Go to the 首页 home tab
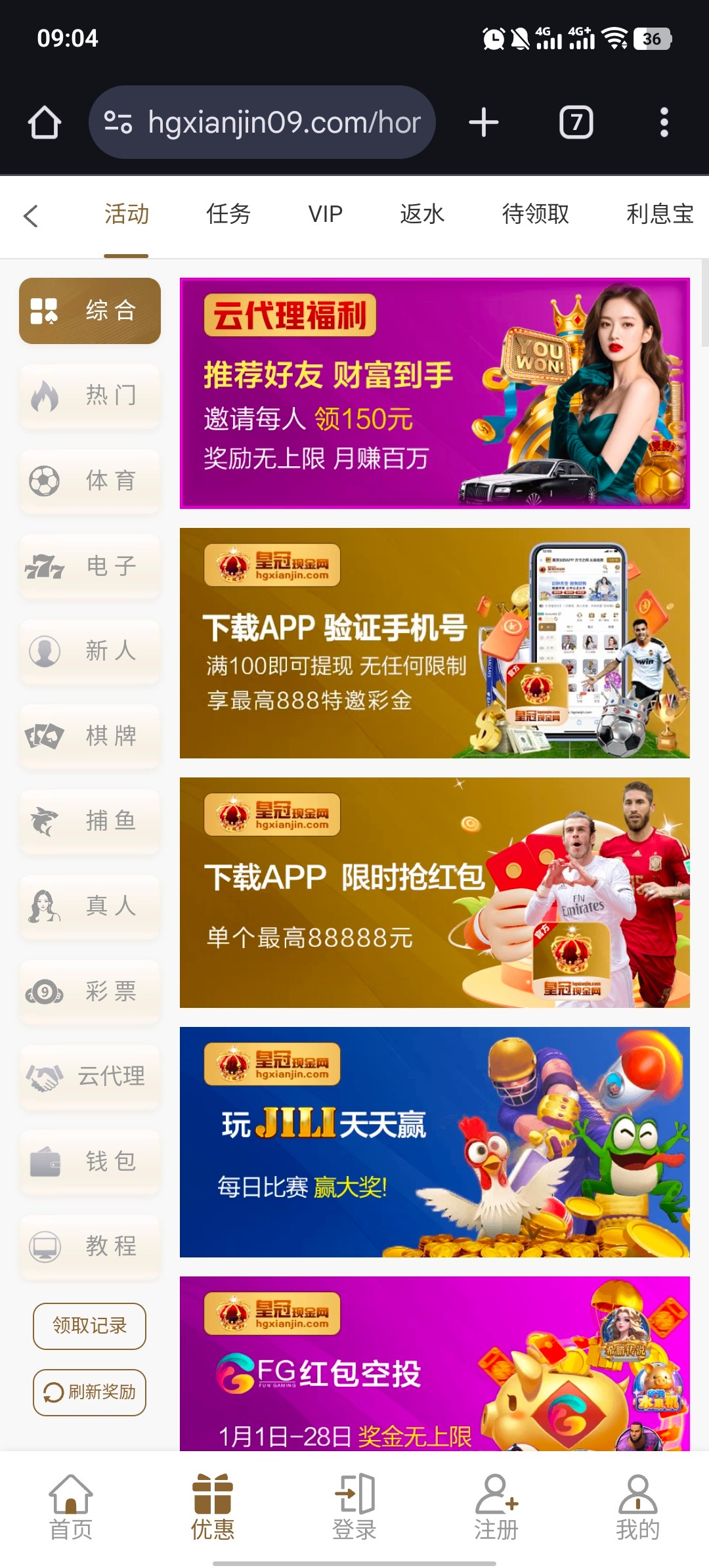Screen dimensions: 709x1568 tap(71, 1508)
